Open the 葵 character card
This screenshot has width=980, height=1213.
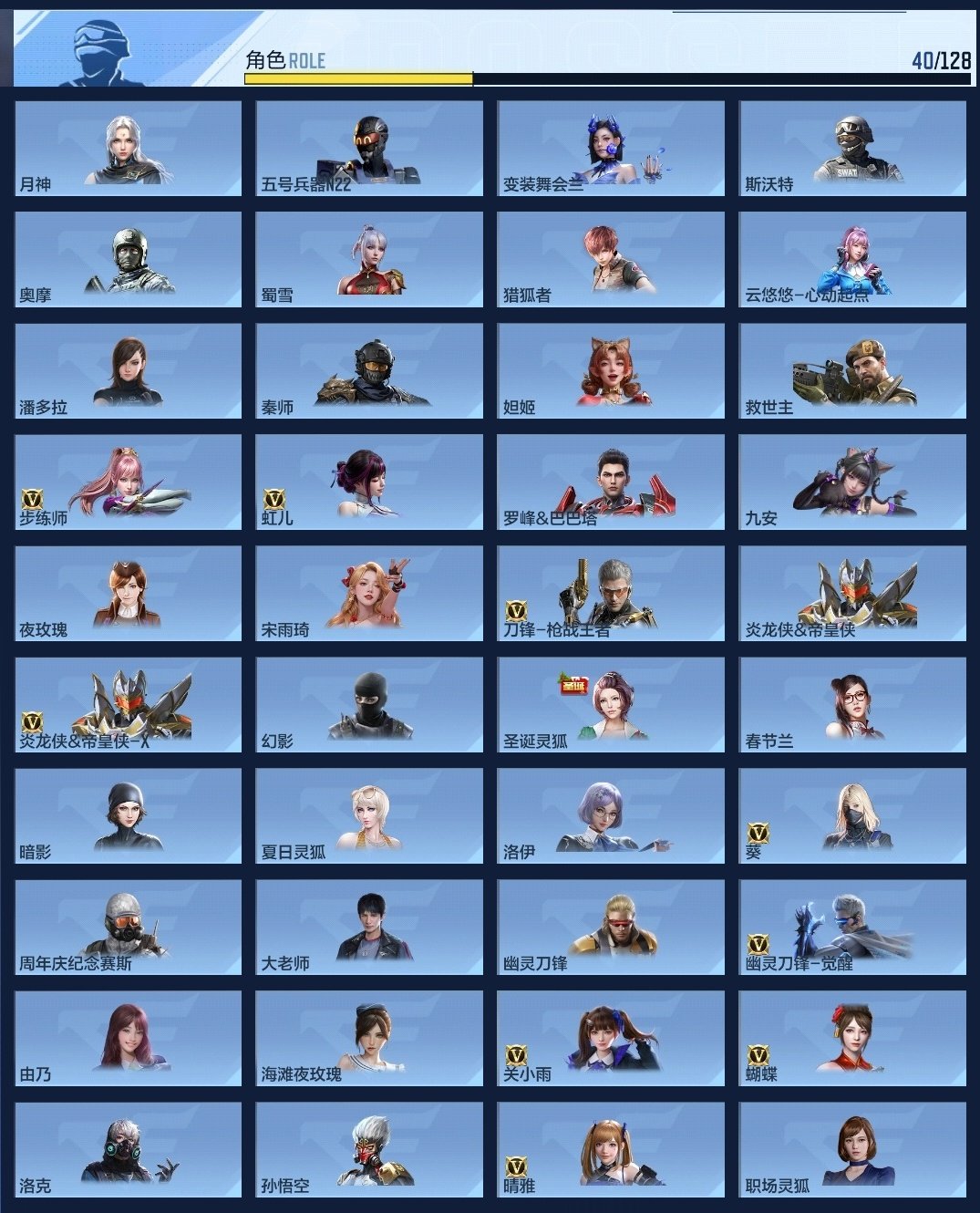point(851,815)
